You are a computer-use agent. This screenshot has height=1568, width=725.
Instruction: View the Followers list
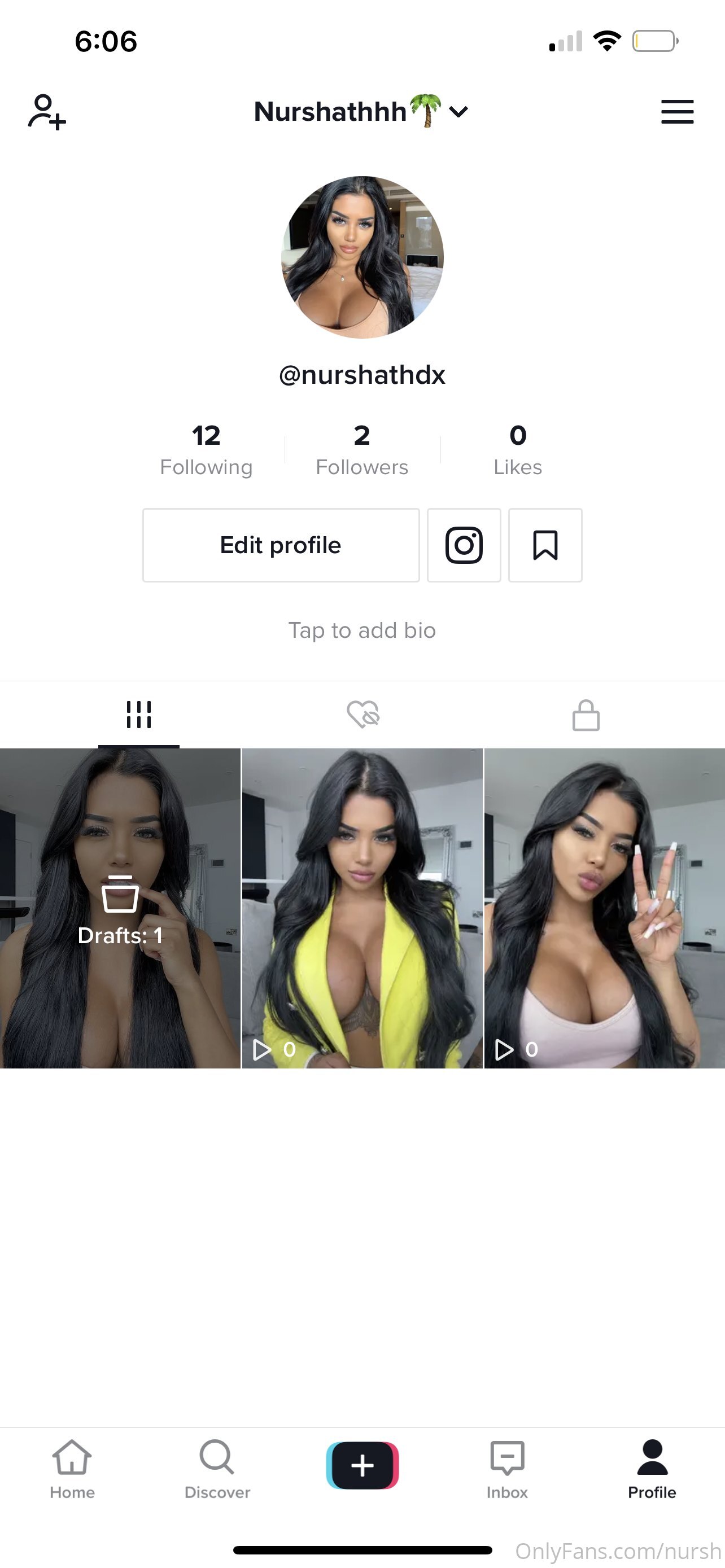click(361, 450)
